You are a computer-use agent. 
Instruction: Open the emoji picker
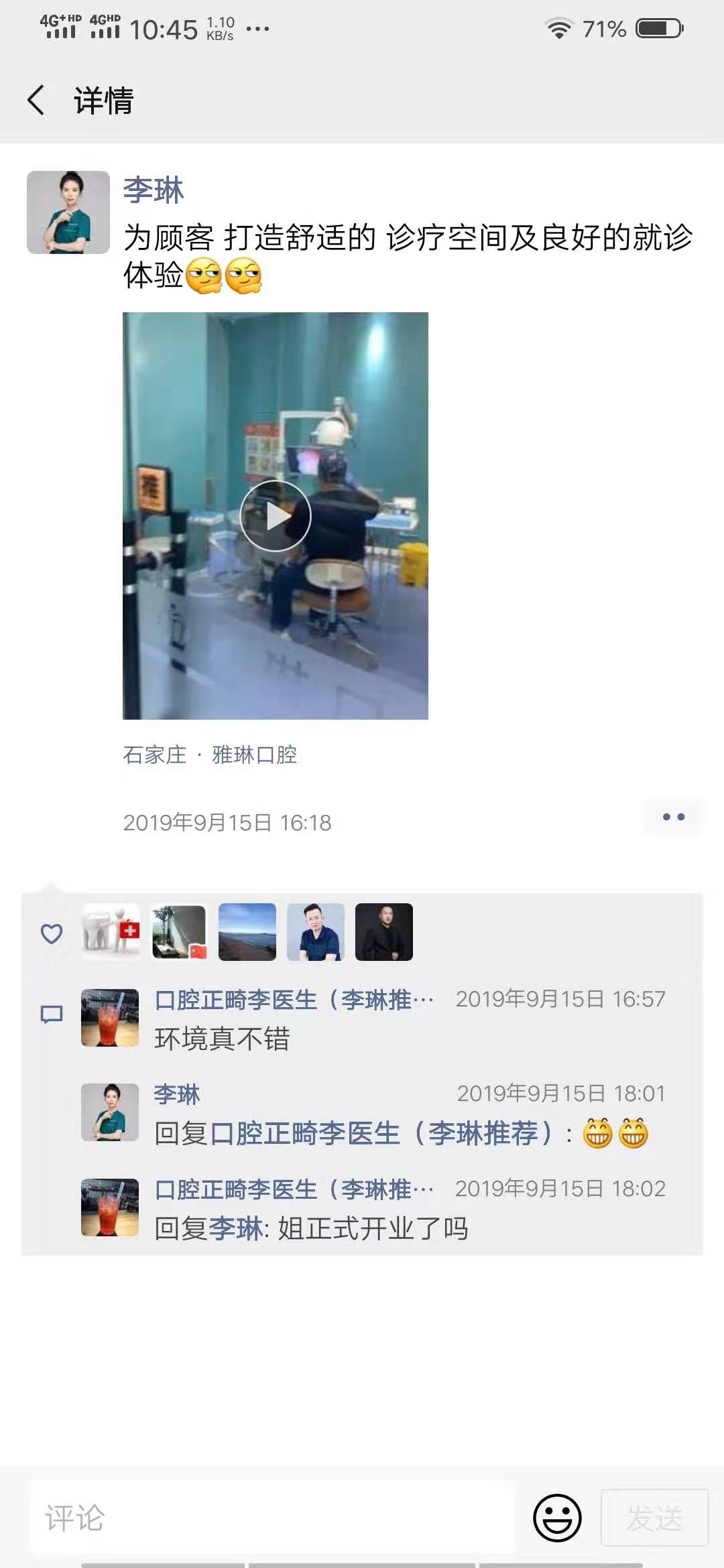tap(557, 1518)
